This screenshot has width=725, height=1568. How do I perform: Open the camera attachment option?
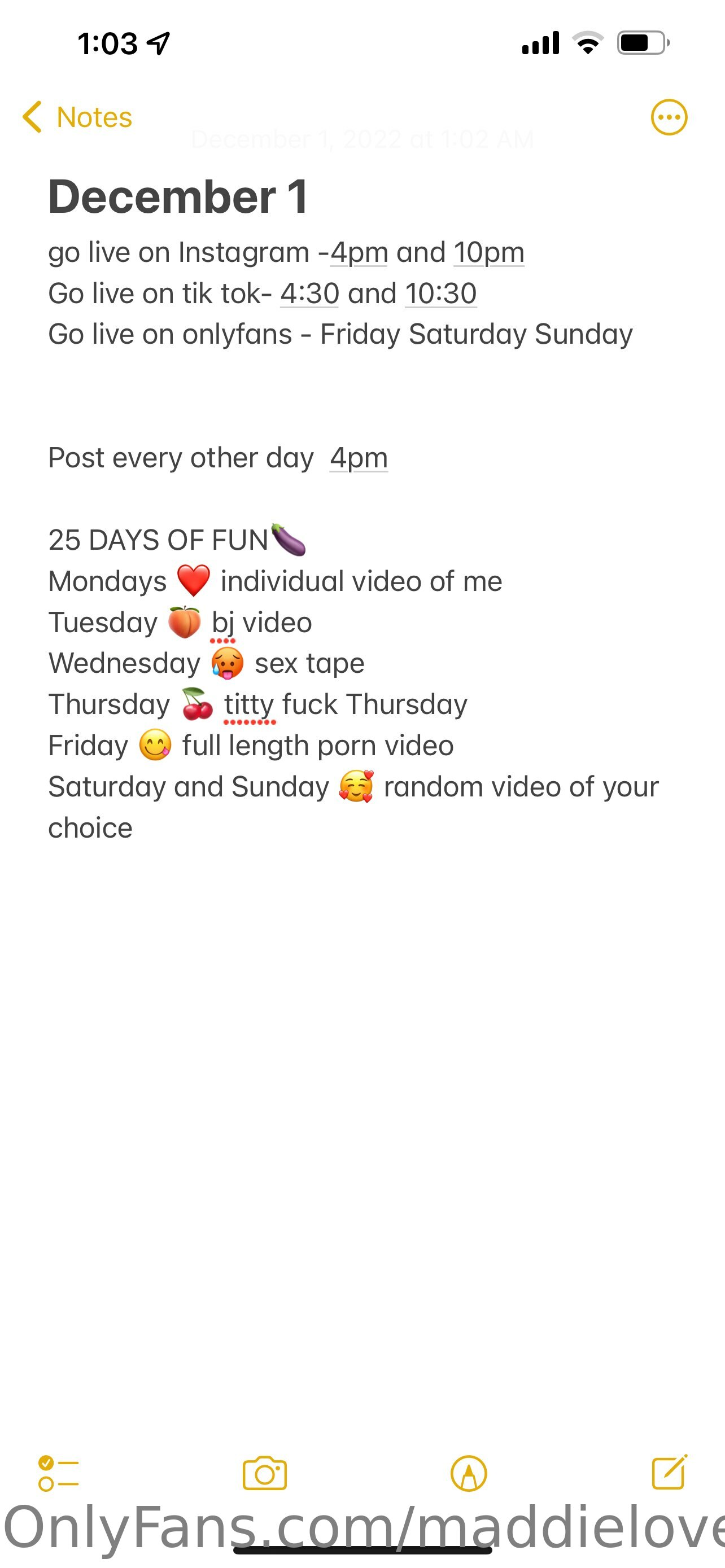pyautogui.click(x=265, y=1474)
